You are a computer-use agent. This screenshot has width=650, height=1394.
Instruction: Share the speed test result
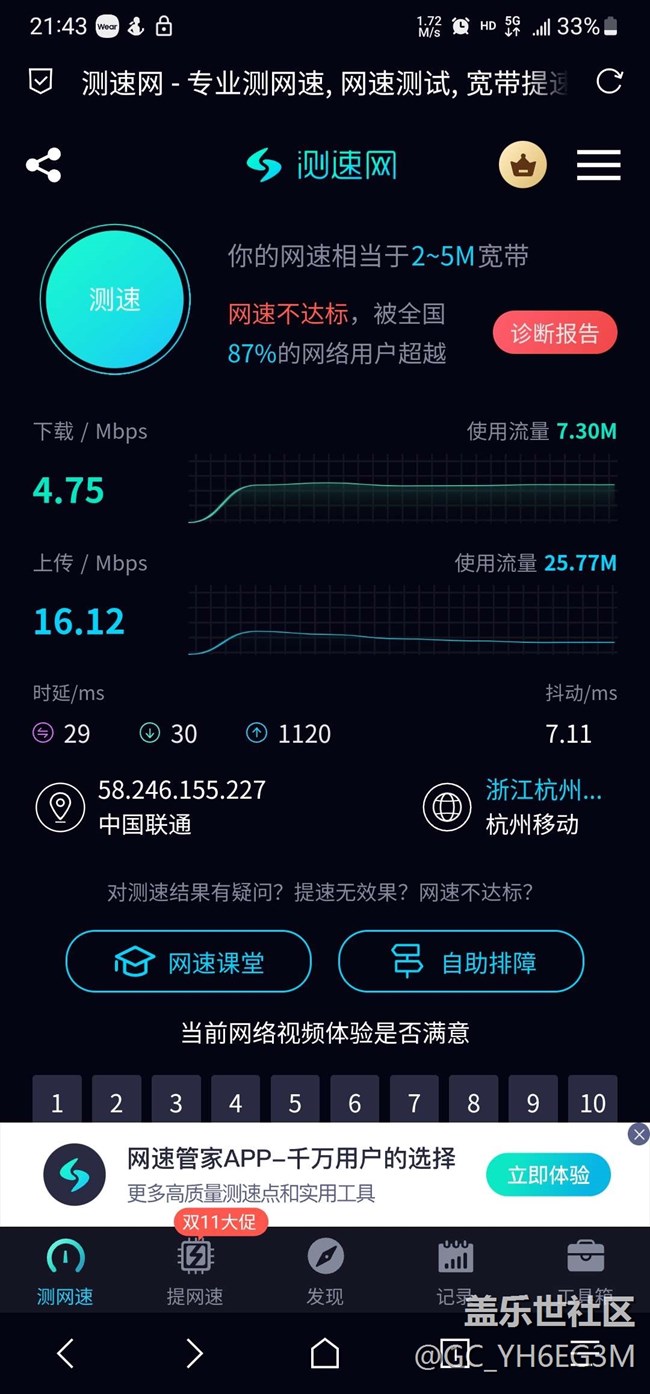click(44, 165)
